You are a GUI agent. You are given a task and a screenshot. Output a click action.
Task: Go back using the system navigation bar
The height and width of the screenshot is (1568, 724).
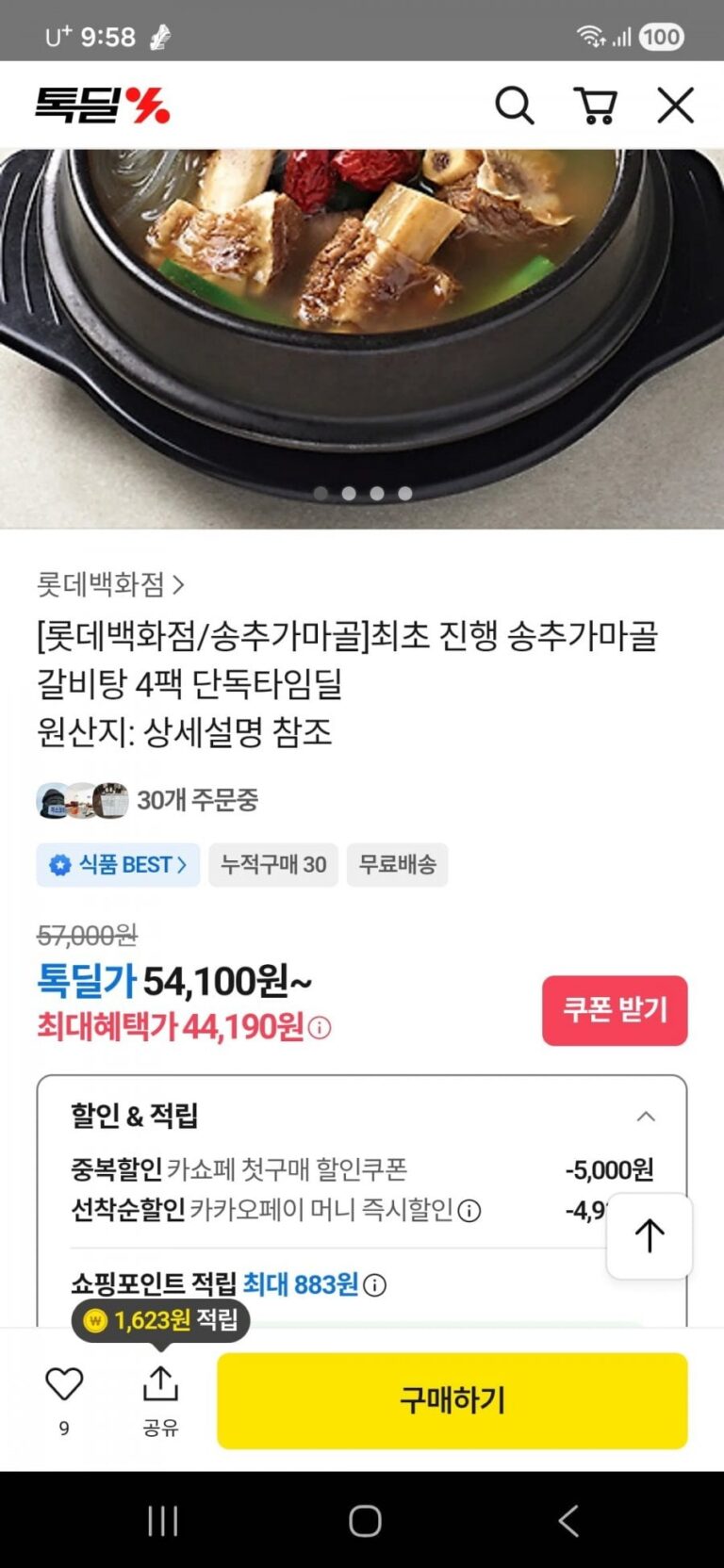(x=568, y=1521)
